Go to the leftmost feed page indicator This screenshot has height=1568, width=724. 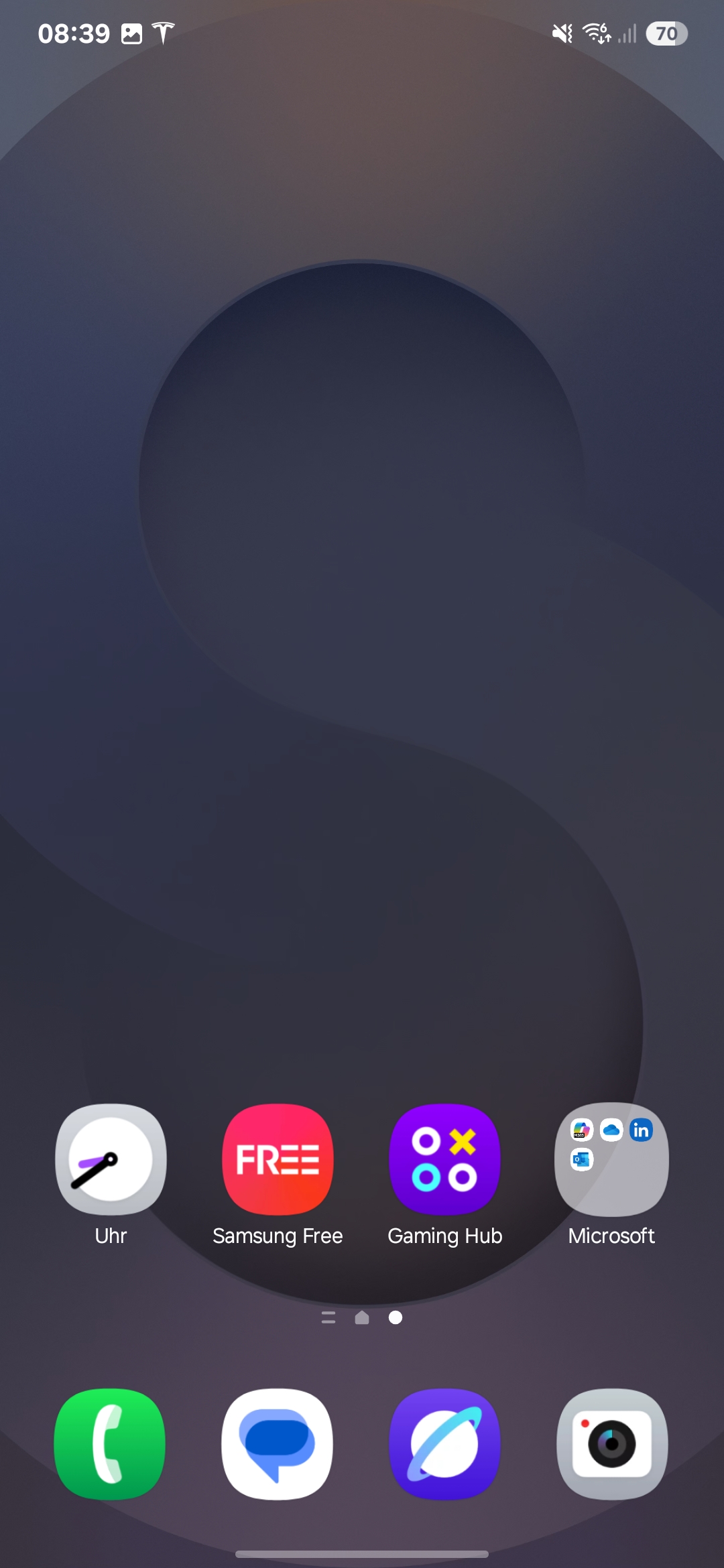328,1317
